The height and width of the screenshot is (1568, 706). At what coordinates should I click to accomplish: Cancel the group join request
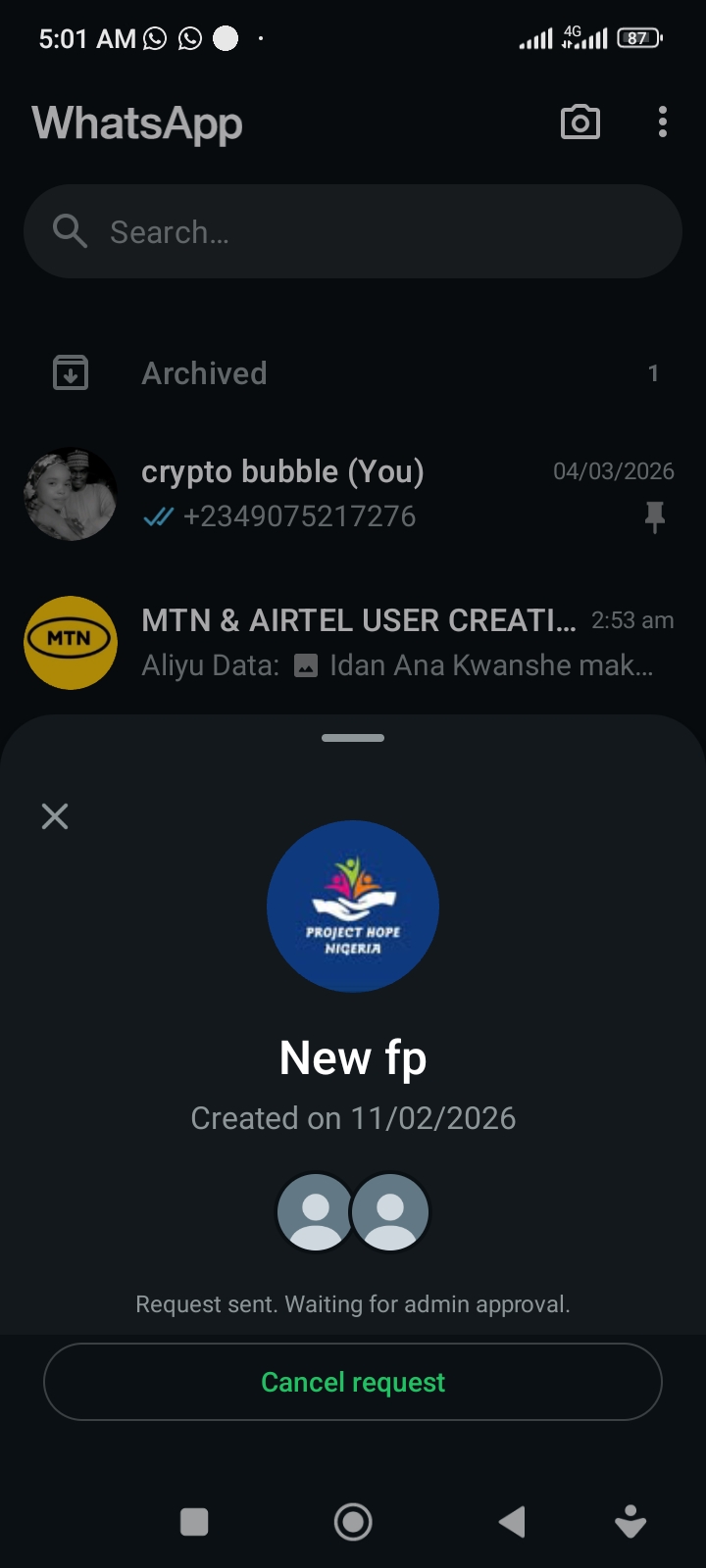pyautogui.click(x=353, y=1382)
